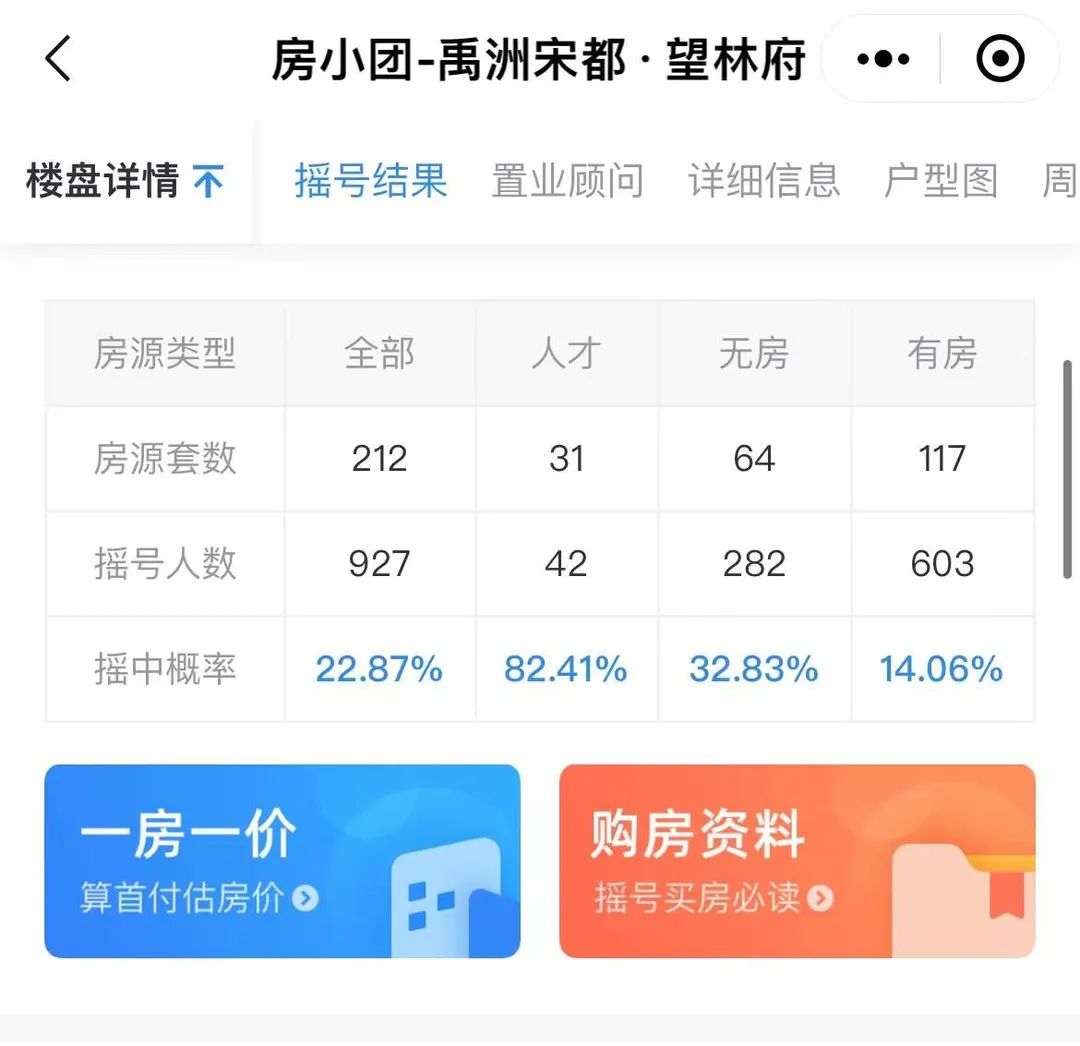
Task: Close the mini program via the circle icon
Action: tap(1000, 60)
